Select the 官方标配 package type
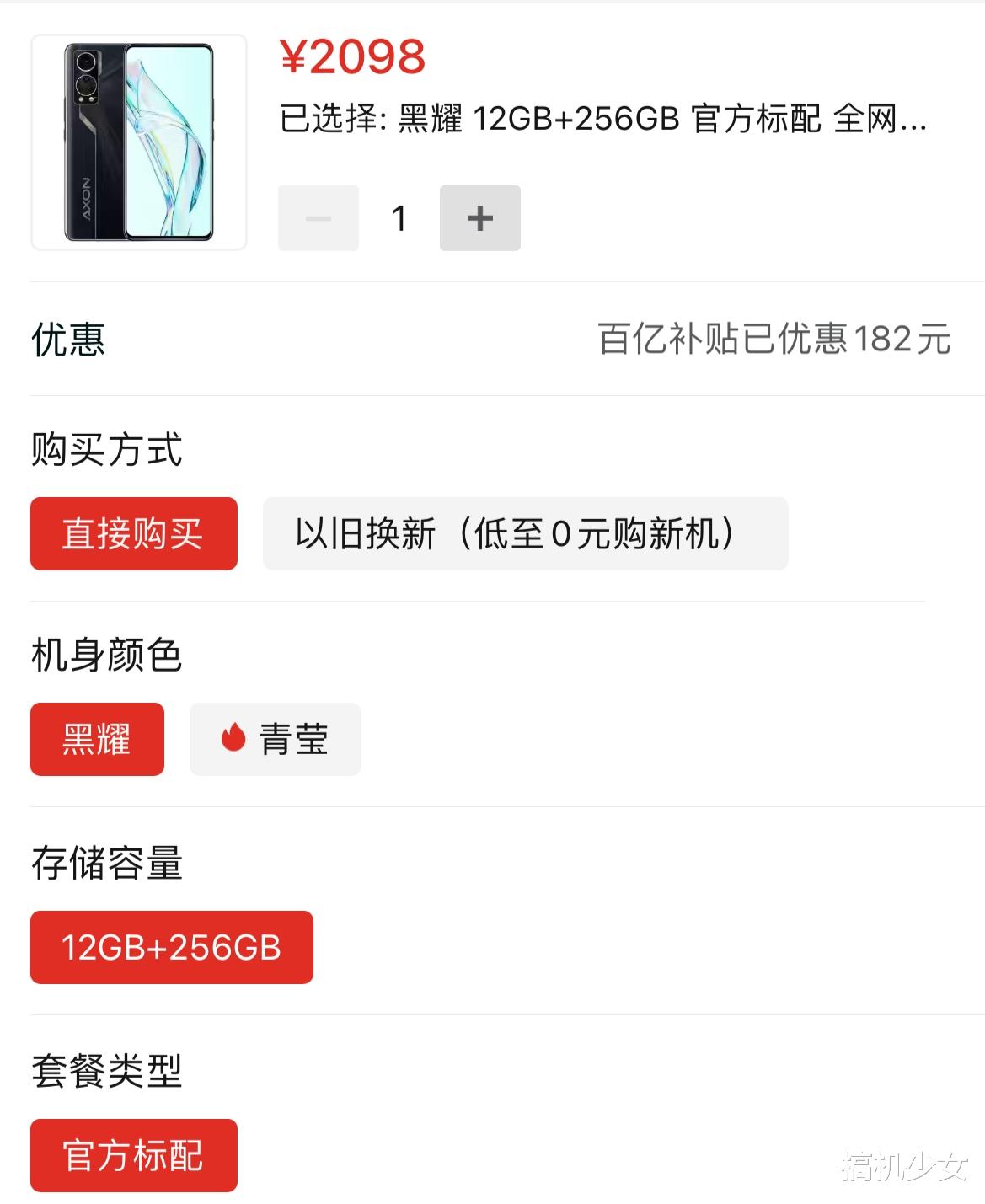This screenshot has height=1204, width=985. pos(133,1155)
